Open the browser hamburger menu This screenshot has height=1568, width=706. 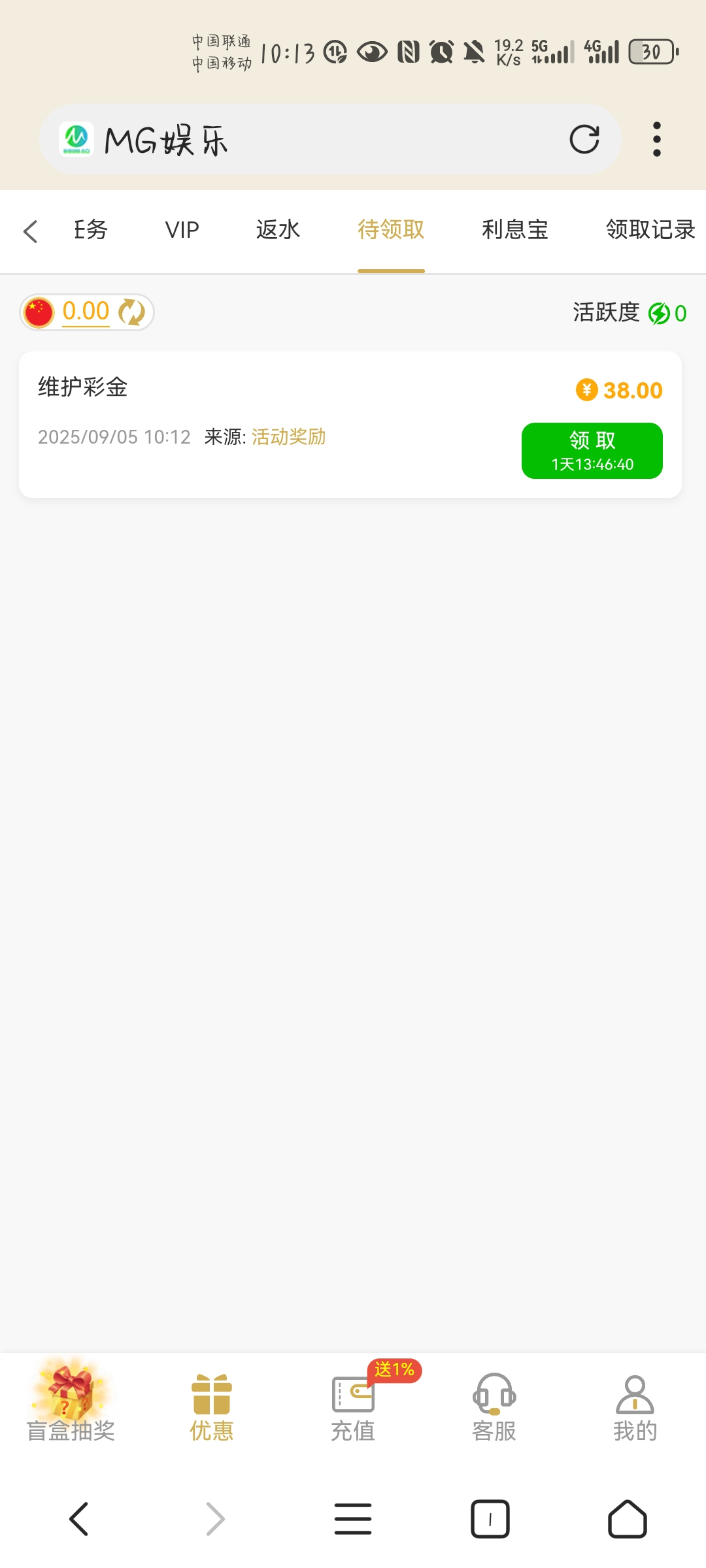[353, 1519]
